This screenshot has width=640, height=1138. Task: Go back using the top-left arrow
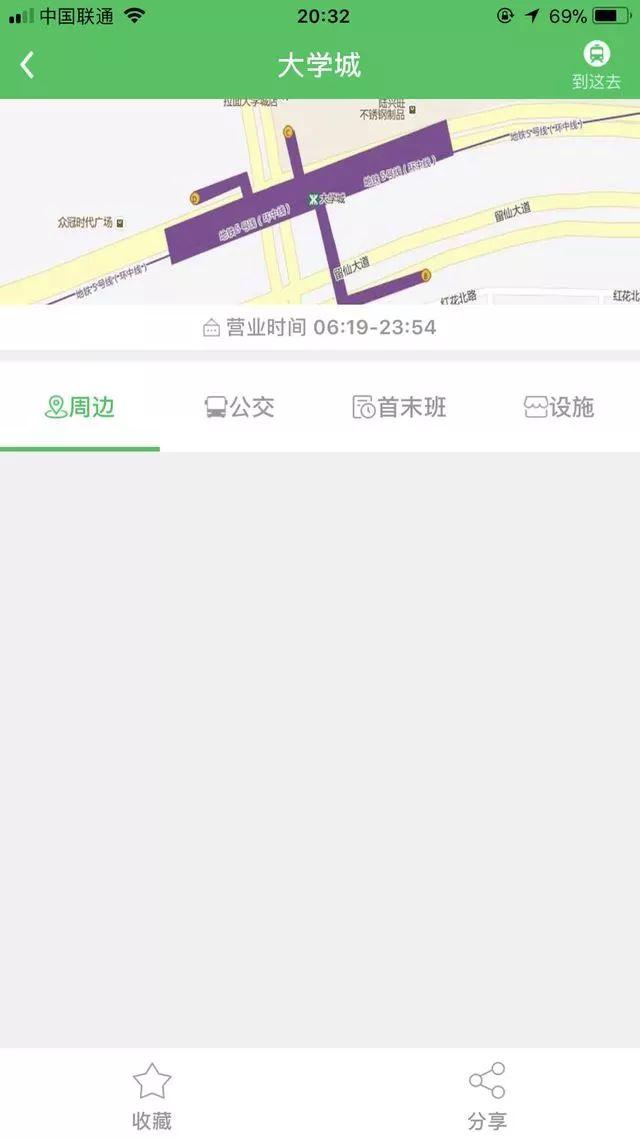point(27,66)
